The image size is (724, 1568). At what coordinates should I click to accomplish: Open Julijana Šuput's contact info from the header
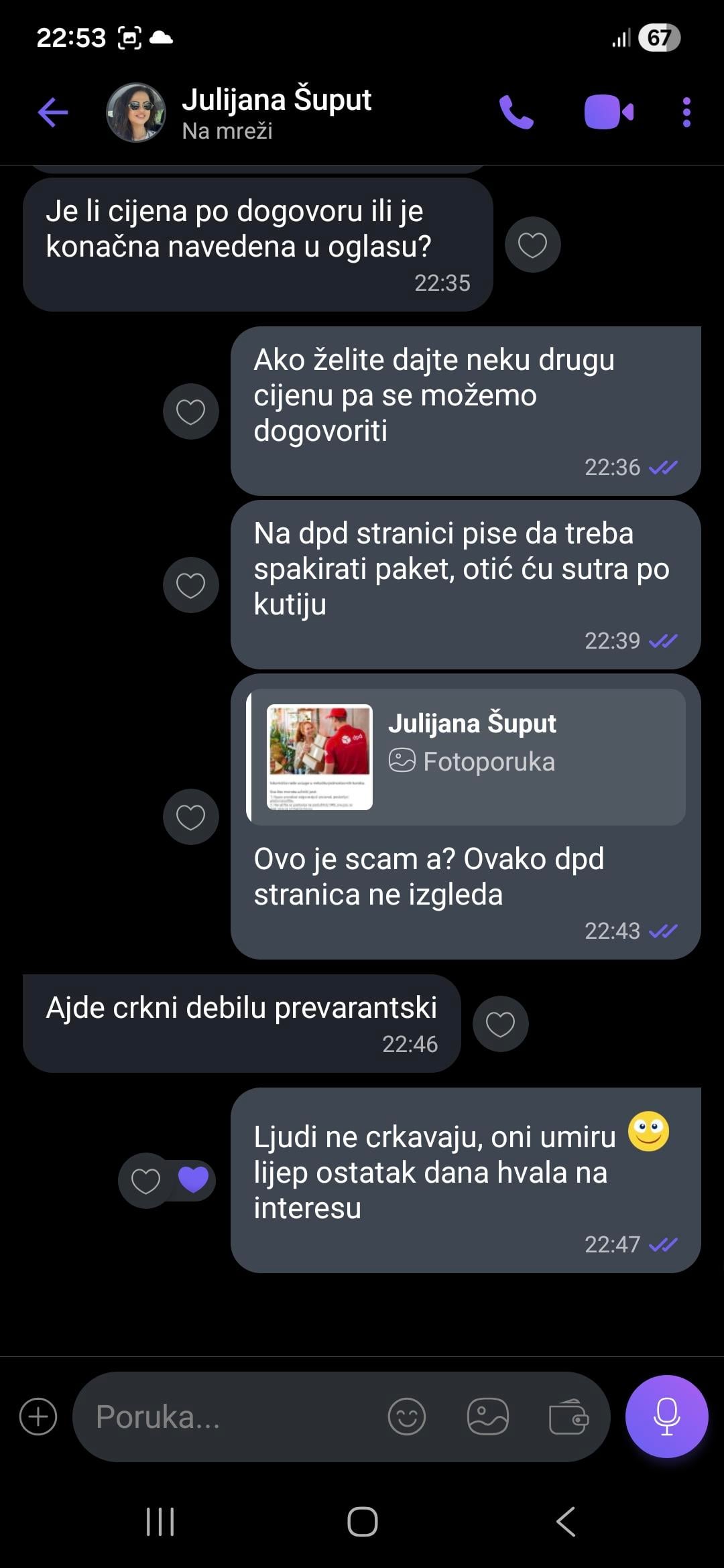276,112
